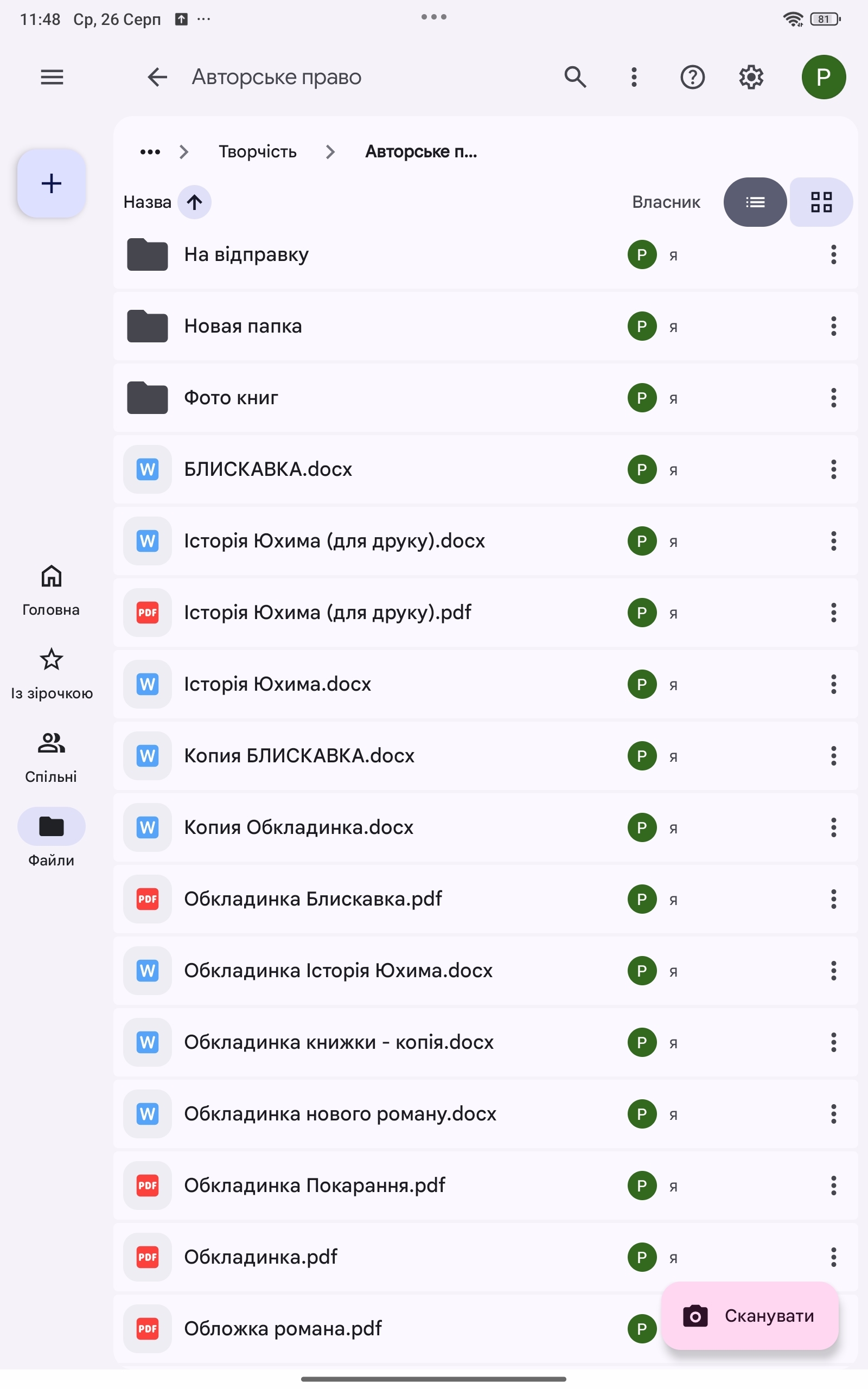This screenshot has height=1389, width=868.
Task: Open the hamburger drawer menu
Action: (52, 77)
